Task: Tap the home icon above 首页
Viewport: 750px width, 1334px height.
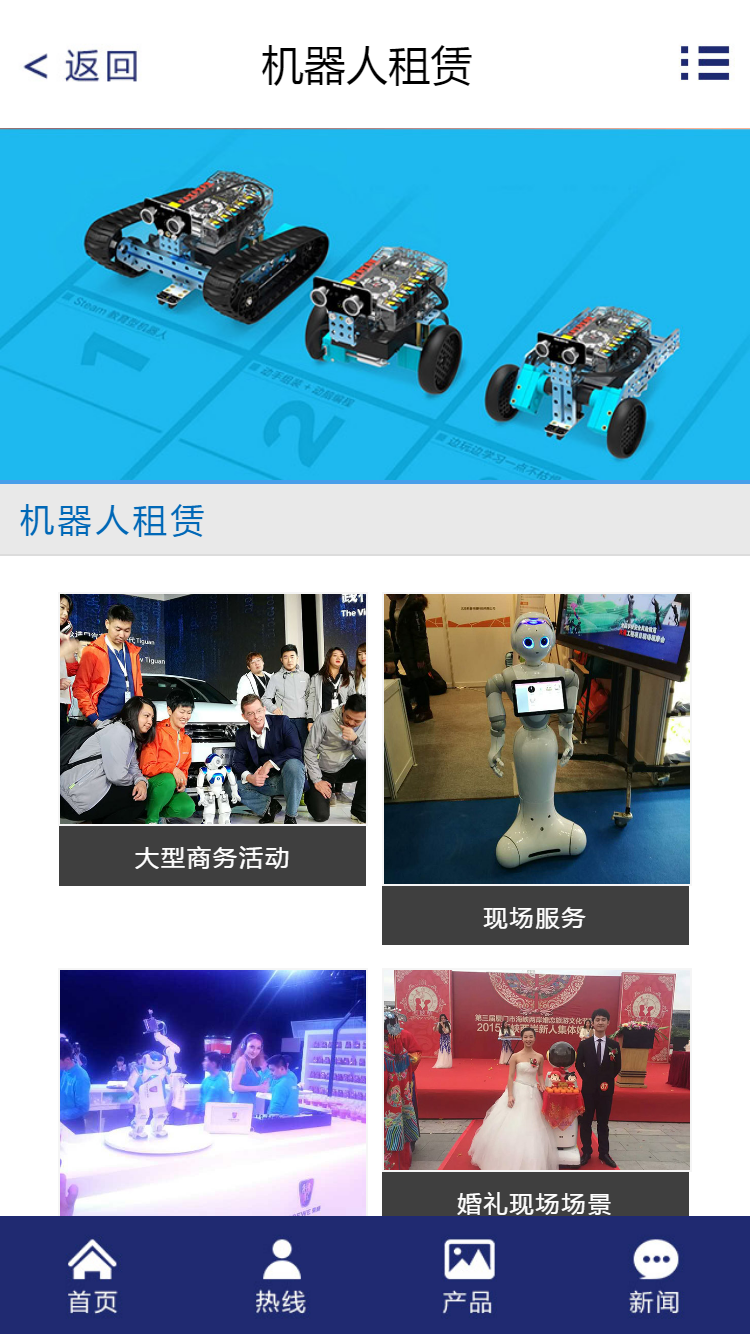Action: pyautogui.click(x=92, y=1260)
